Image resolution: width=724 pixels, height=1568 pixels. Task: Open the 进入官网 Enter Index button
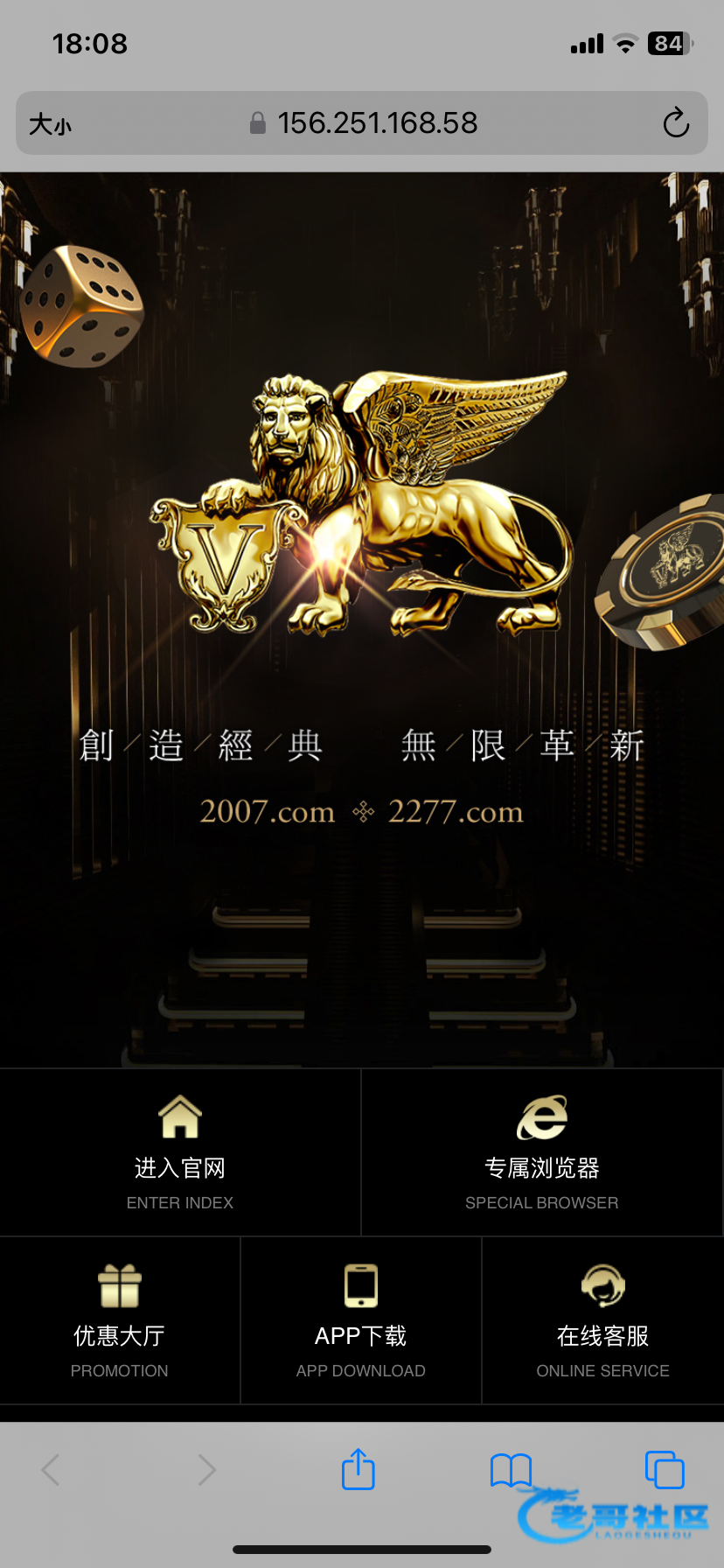pos(180,1151)
